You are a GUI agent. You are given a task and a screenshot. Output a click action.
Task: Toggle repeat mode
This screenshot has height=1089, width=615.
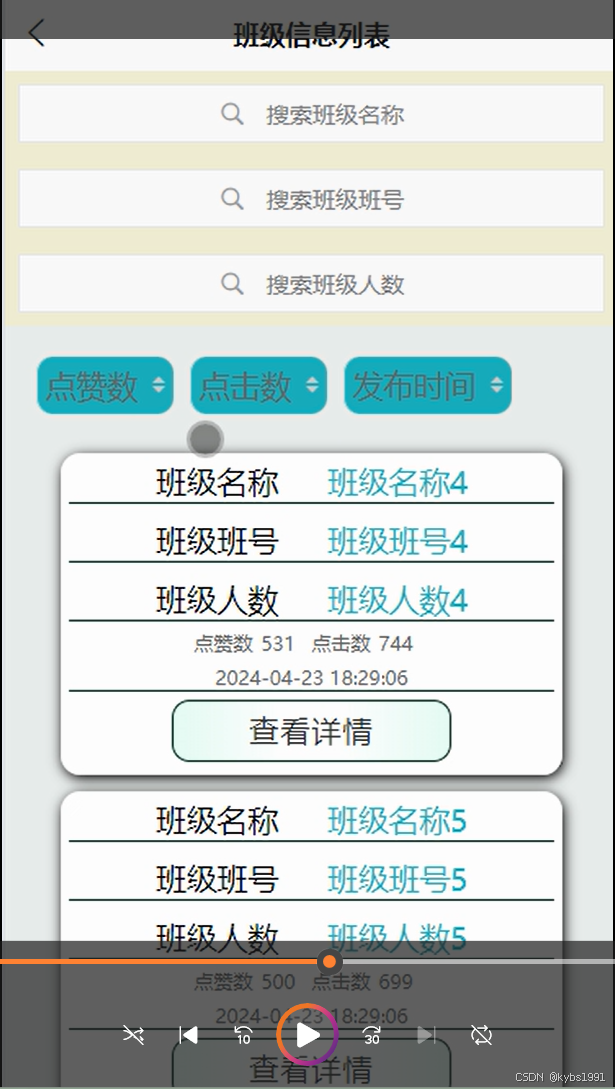pos(481,1036)
